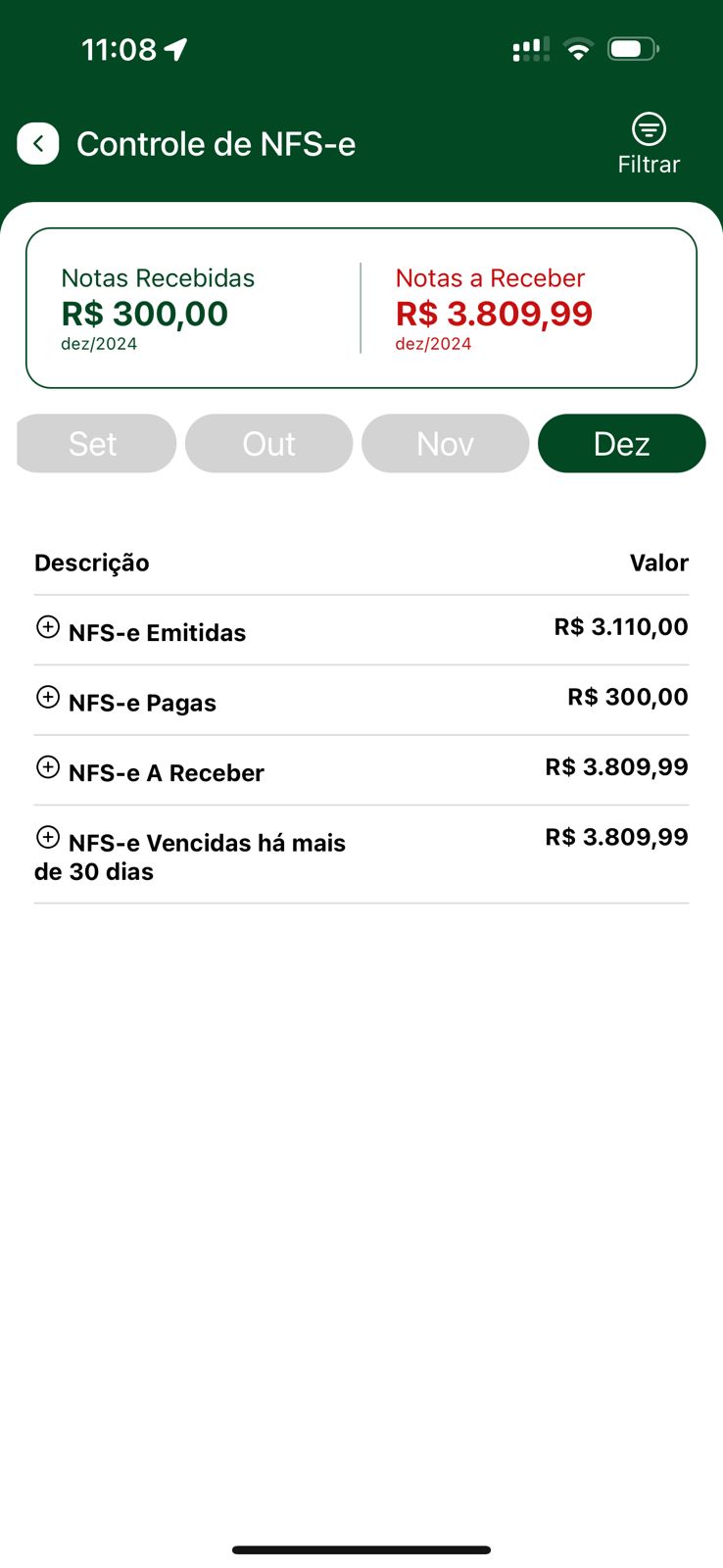Viewport: 723px width, 1568px height.
Task: Select the Out month tab
Action: point(268,444)
